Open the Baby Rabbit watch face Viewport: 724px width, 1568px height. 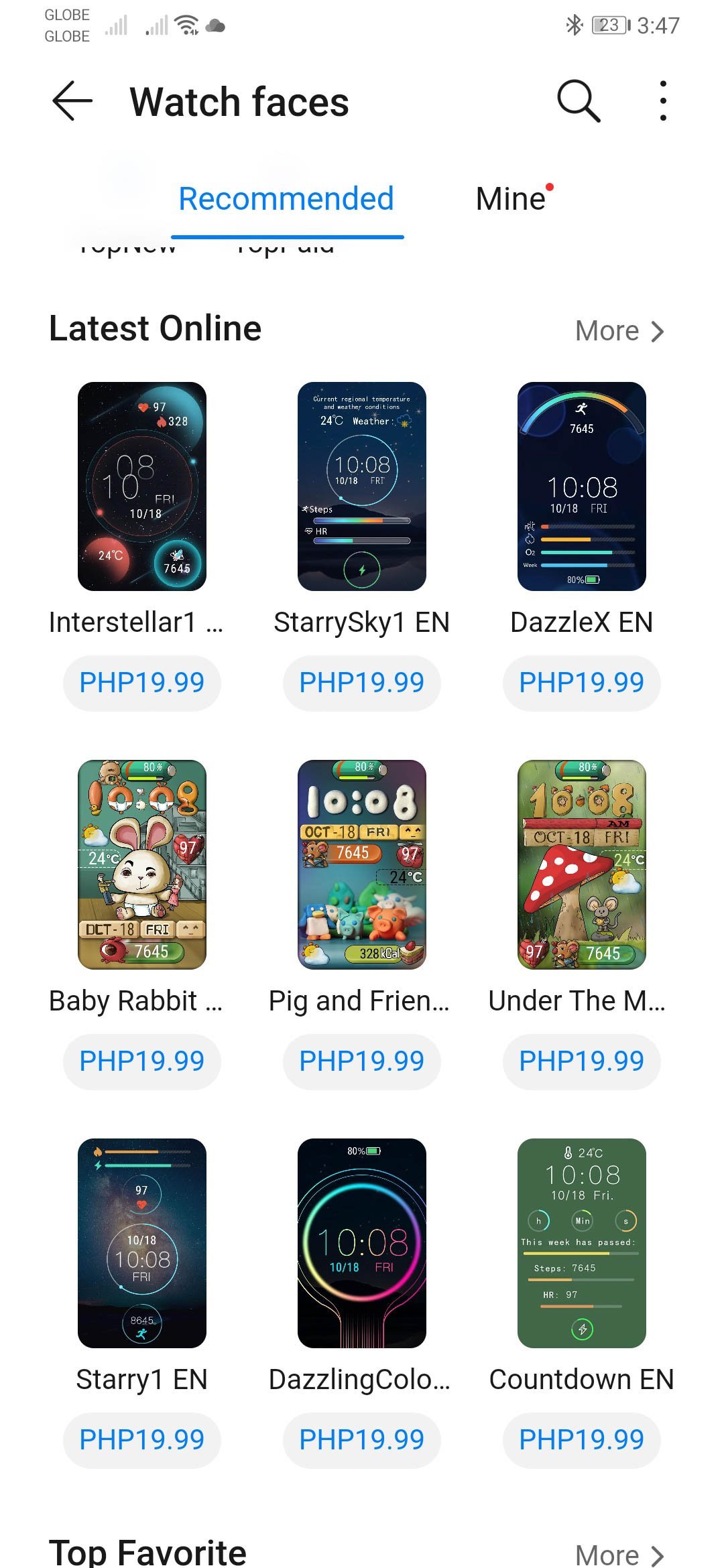pos(142,864)
